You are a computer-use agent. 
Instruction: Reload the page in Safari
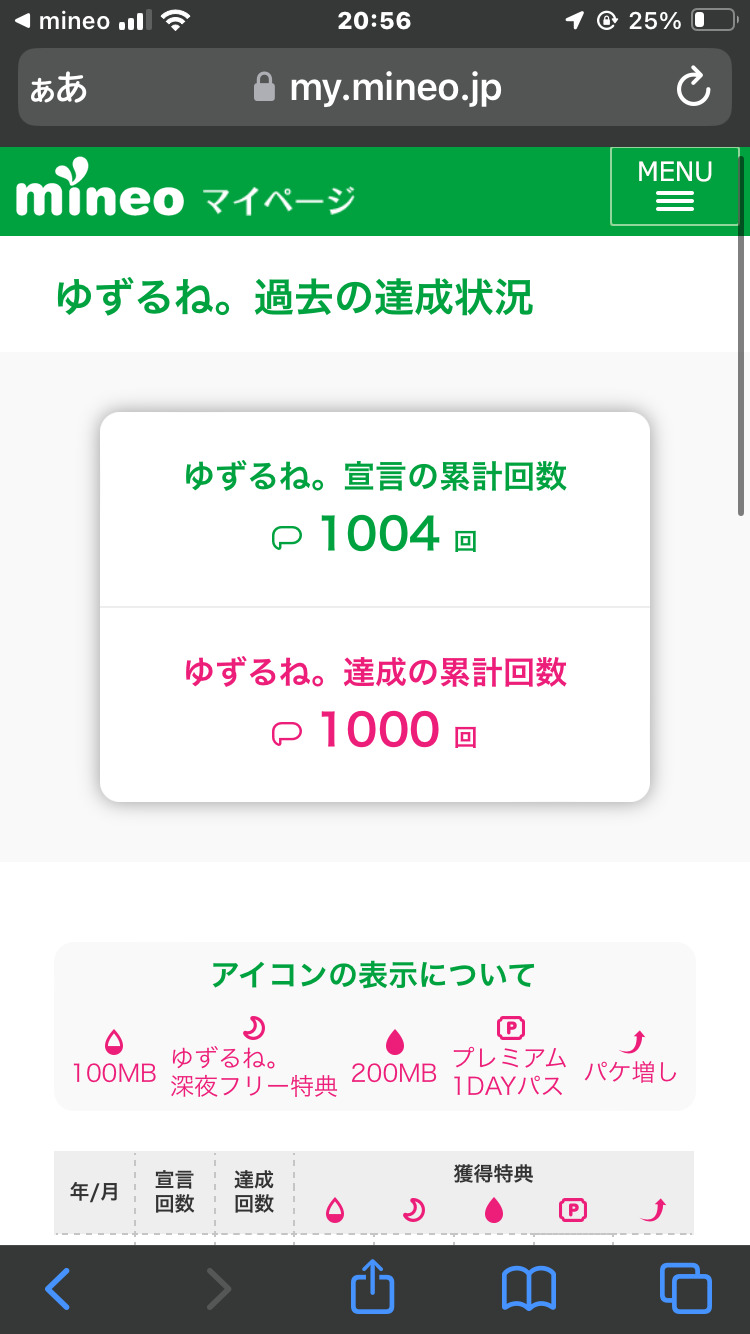tap(692, 88)
